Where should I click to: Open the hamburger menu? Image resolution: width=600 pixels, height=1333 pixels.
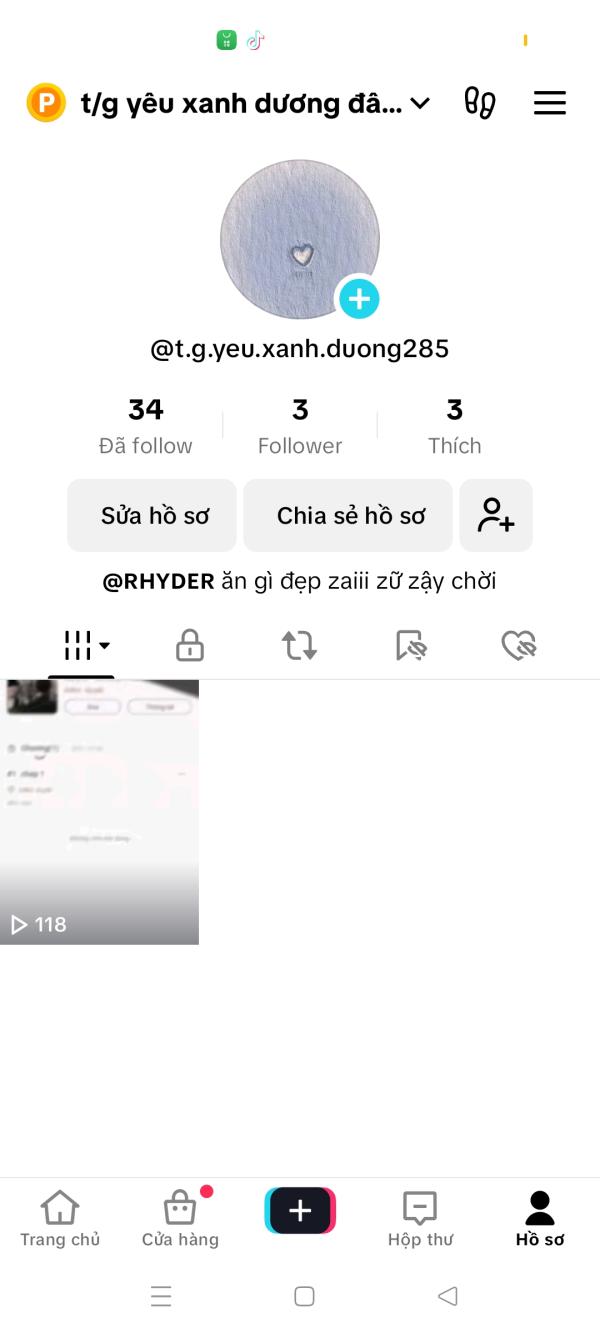pos(549,103)
